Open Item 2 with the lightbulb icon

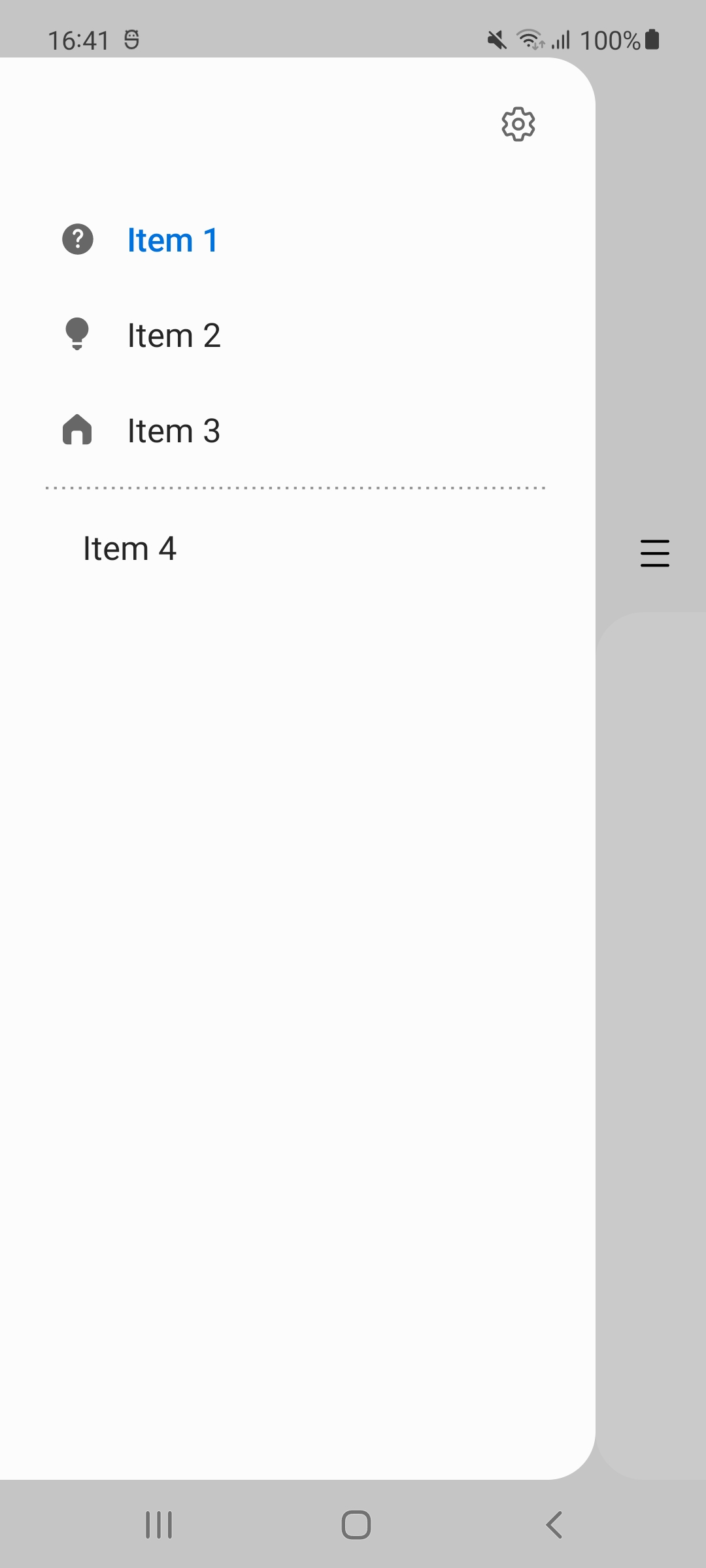click(x=174, y=335)
